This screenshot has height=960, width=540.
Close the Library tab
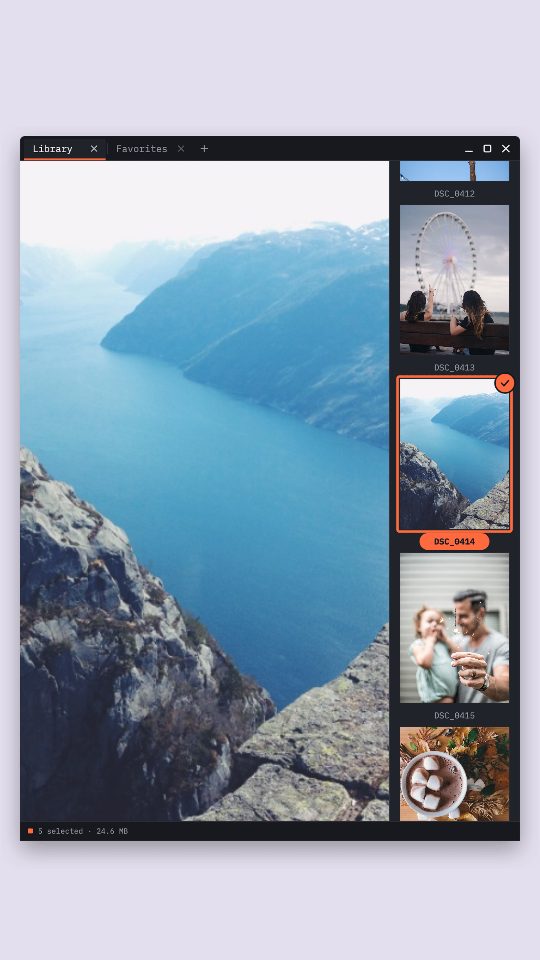tap(94, 149)
